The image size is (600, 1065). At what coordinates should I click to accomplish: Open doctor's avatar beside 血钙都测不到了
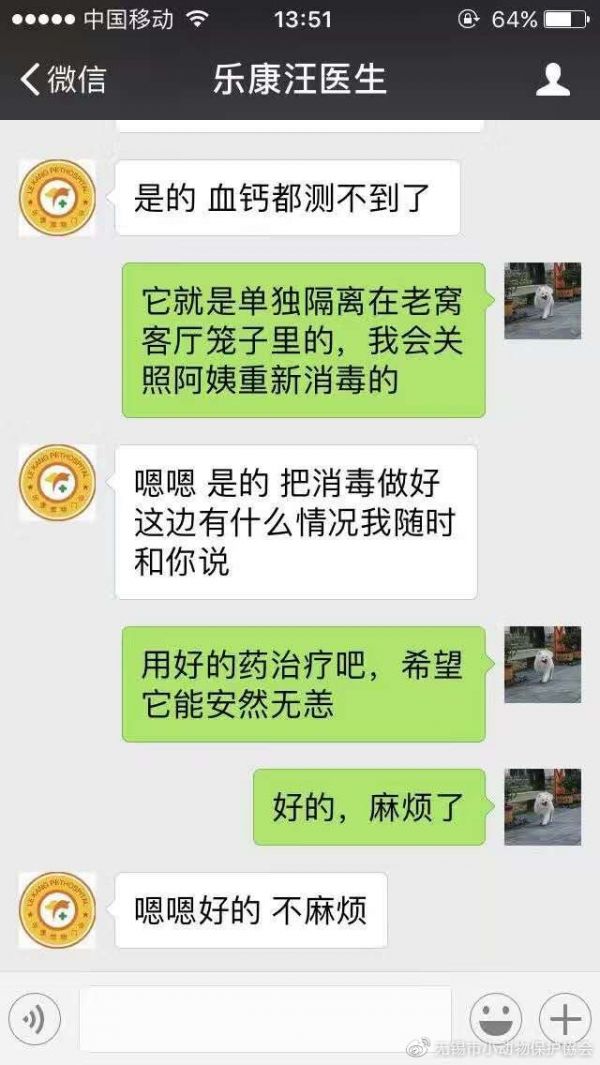pos(58,198)
